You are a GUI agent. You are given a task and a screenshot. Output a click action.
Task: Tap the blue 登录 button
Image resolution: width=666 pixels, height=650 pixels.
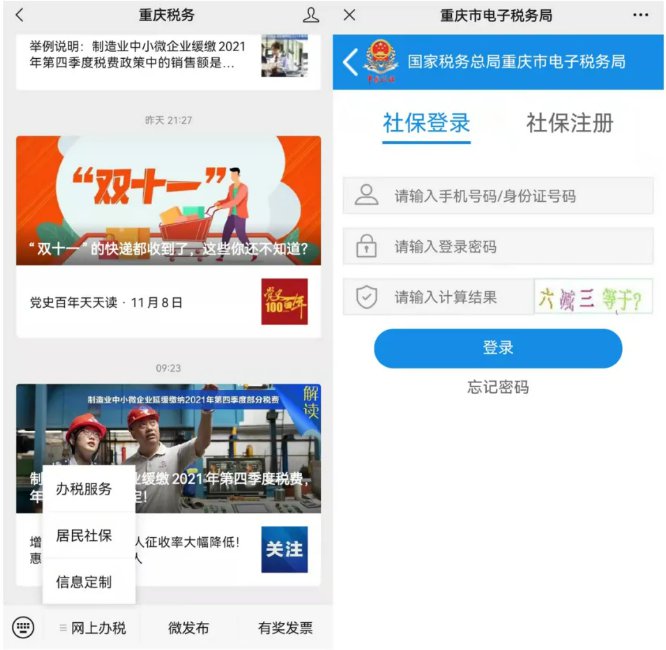click(498, 348)
